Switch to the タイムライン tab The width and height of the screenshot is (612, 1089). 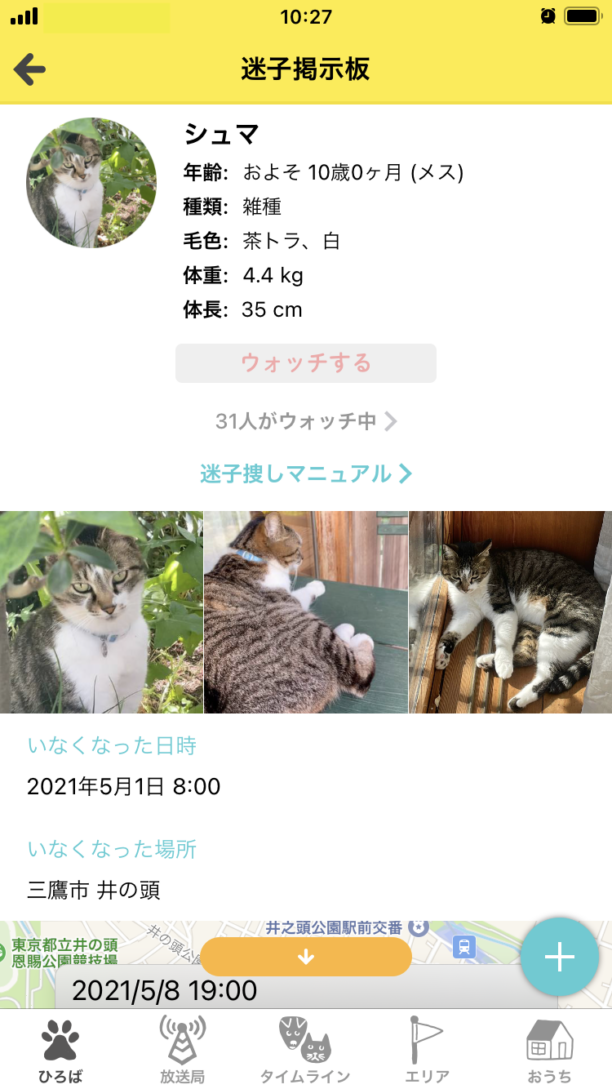click(x=305, y=1050)
